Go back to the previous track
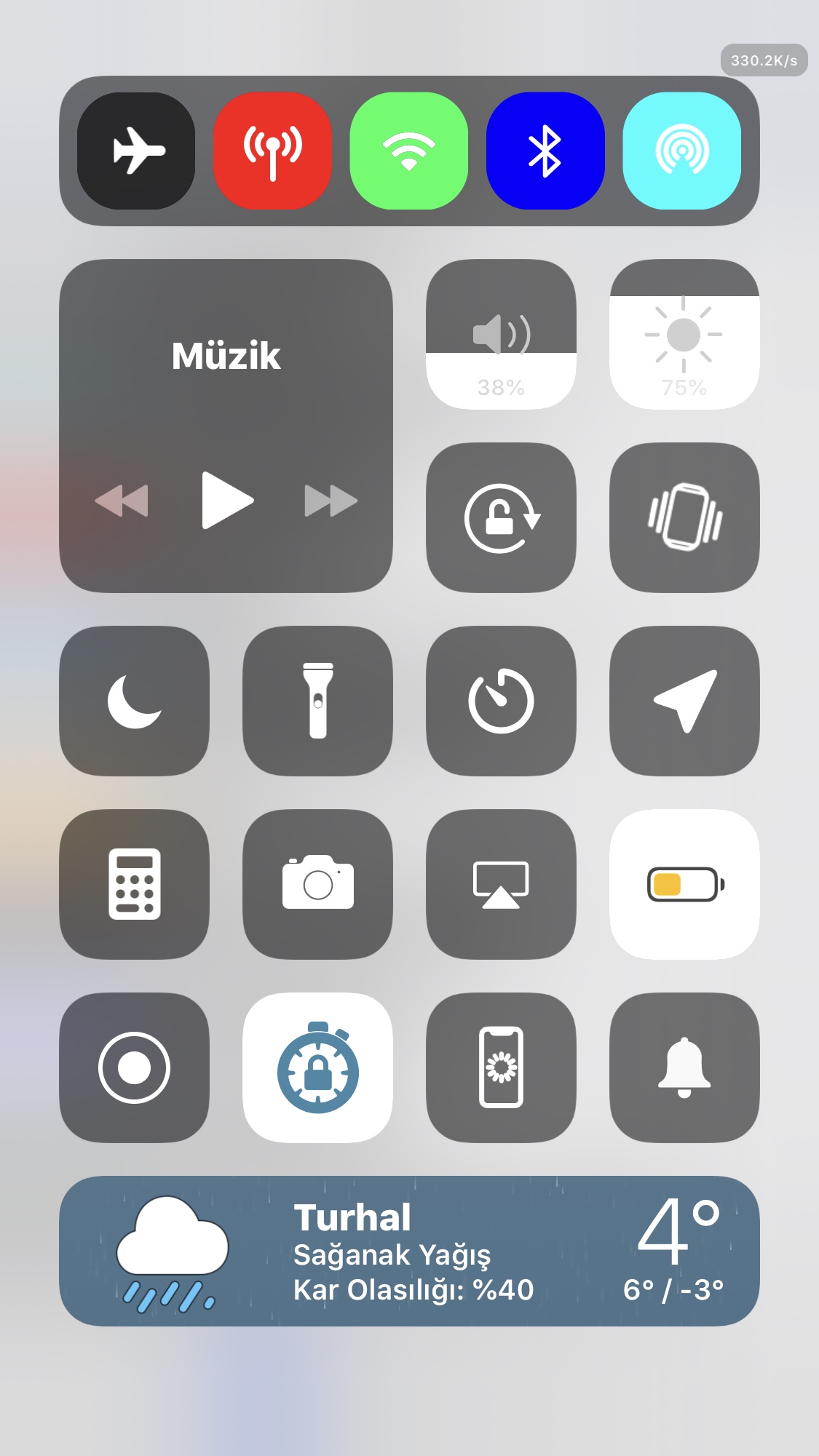This screenshot has height=1456, width=819. pos(122,501)
